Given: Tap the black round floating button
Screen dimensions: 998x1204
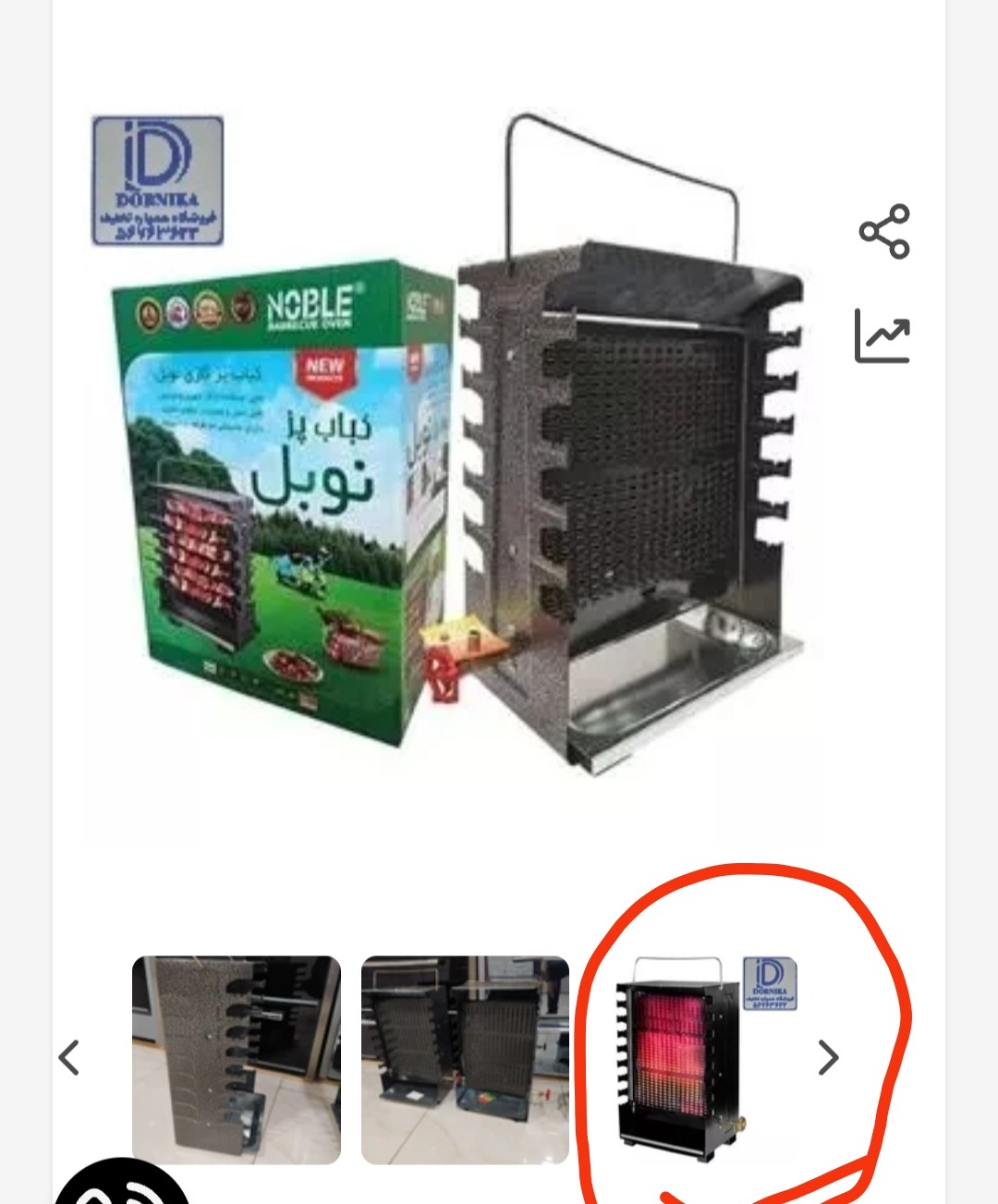Looking at the screenshot, I should [122, 1187].
